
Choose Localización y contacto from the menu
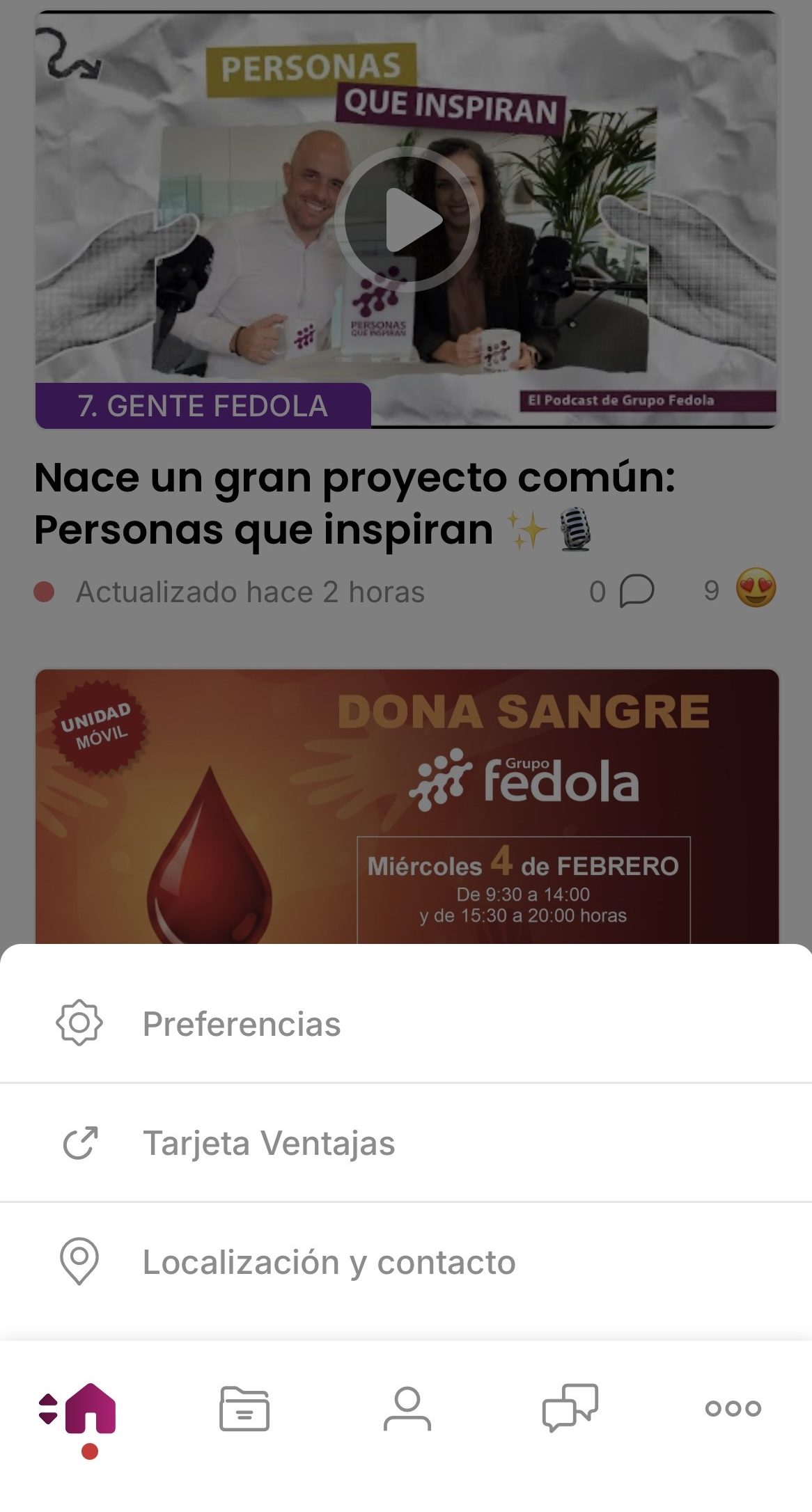click(x=329, y=1261)
